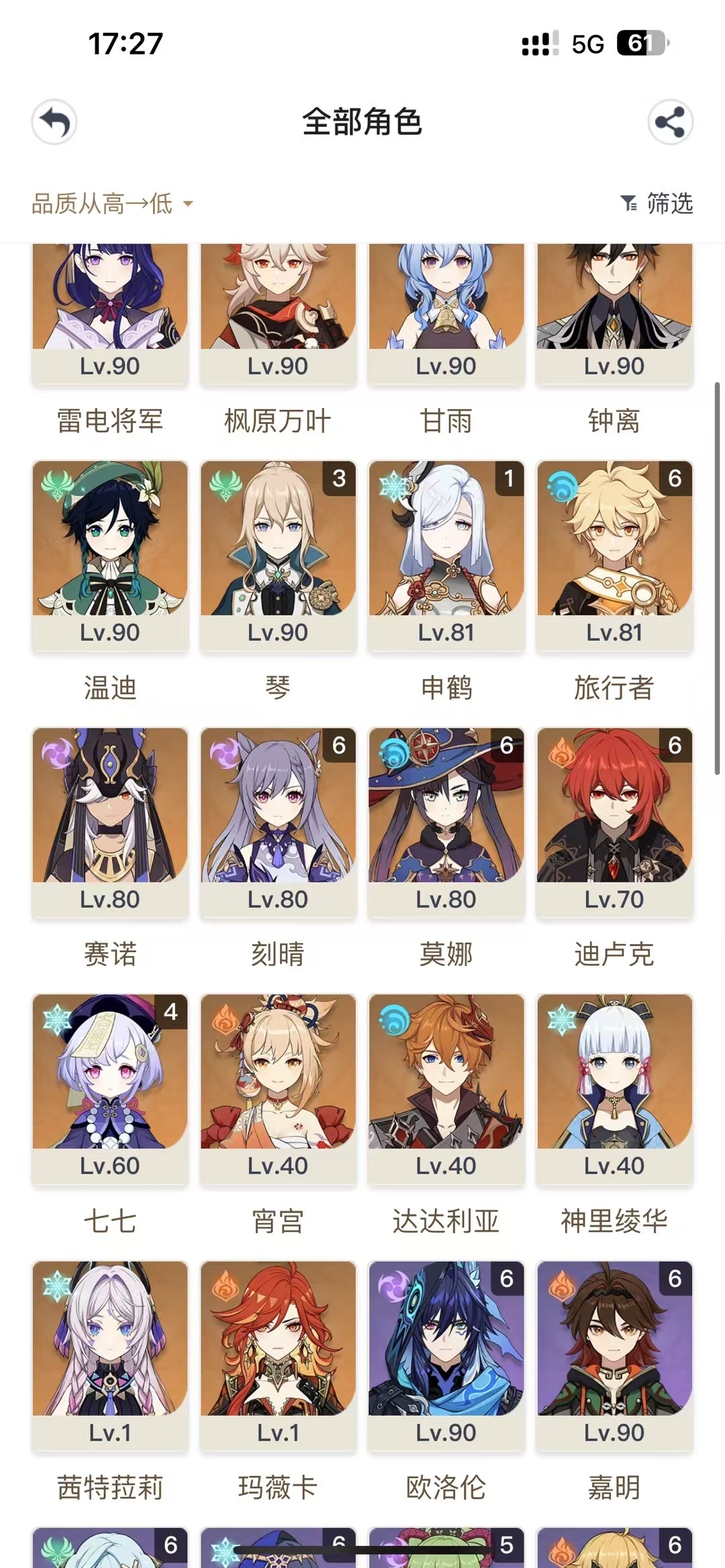The height and width of the screenshot is (1568, 725).
Task: Share the character list
Action: 670,122
